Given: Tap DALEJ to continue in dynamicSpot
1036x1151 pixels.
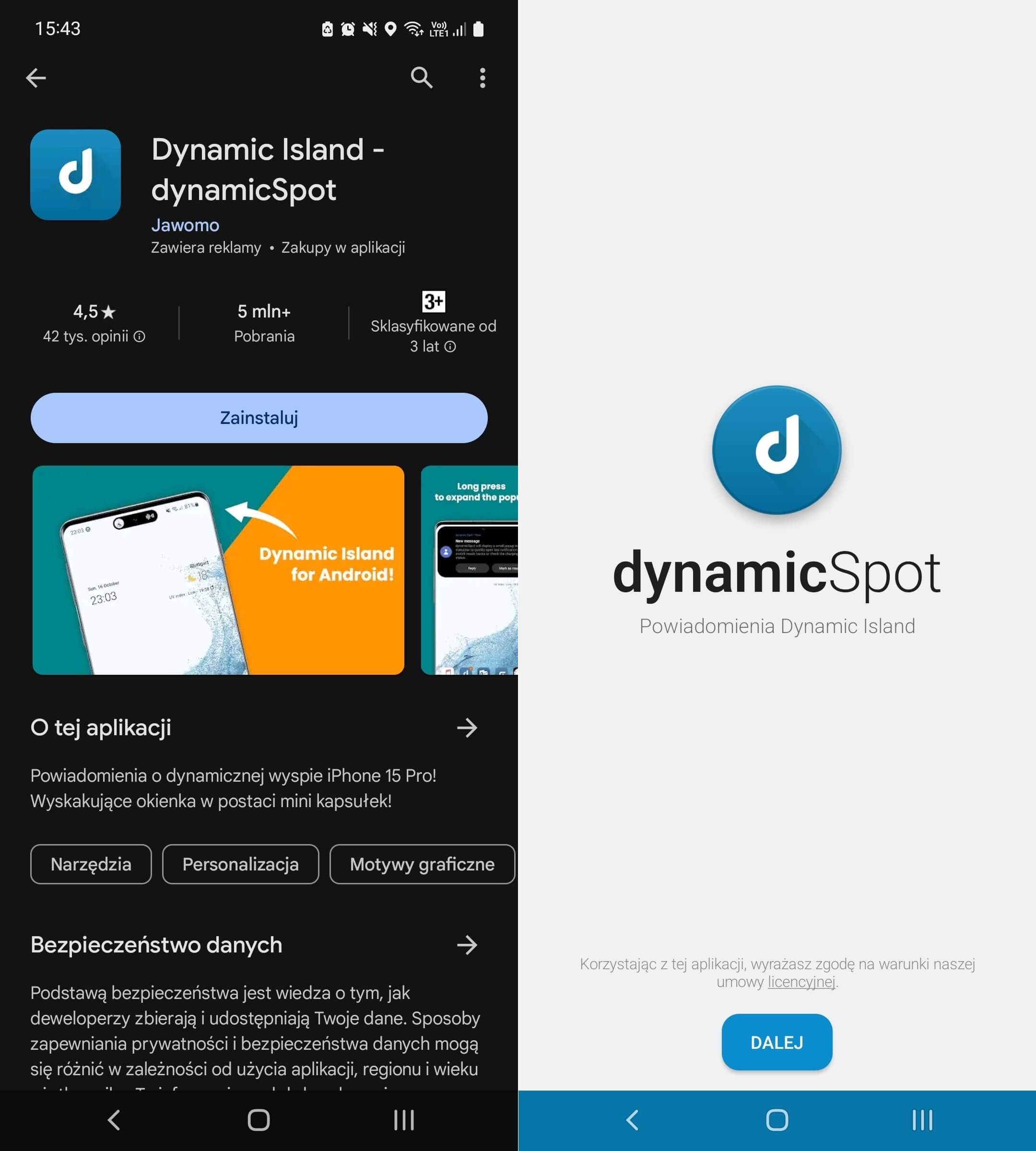Looking at the screenshot, I should [x=777, y=1042].
